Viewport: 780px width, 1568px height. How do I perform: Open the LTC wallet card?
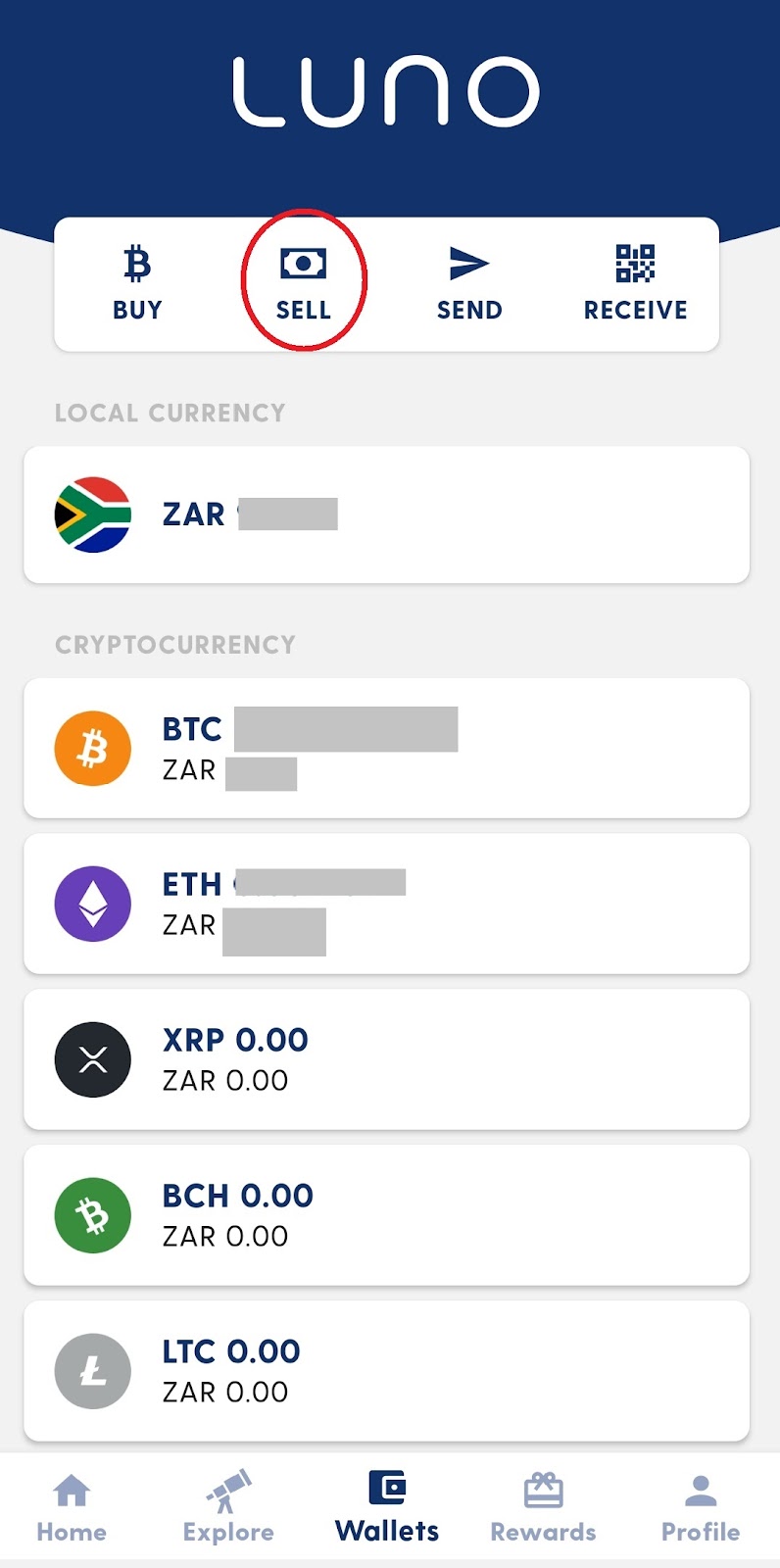coord(386,1371)
